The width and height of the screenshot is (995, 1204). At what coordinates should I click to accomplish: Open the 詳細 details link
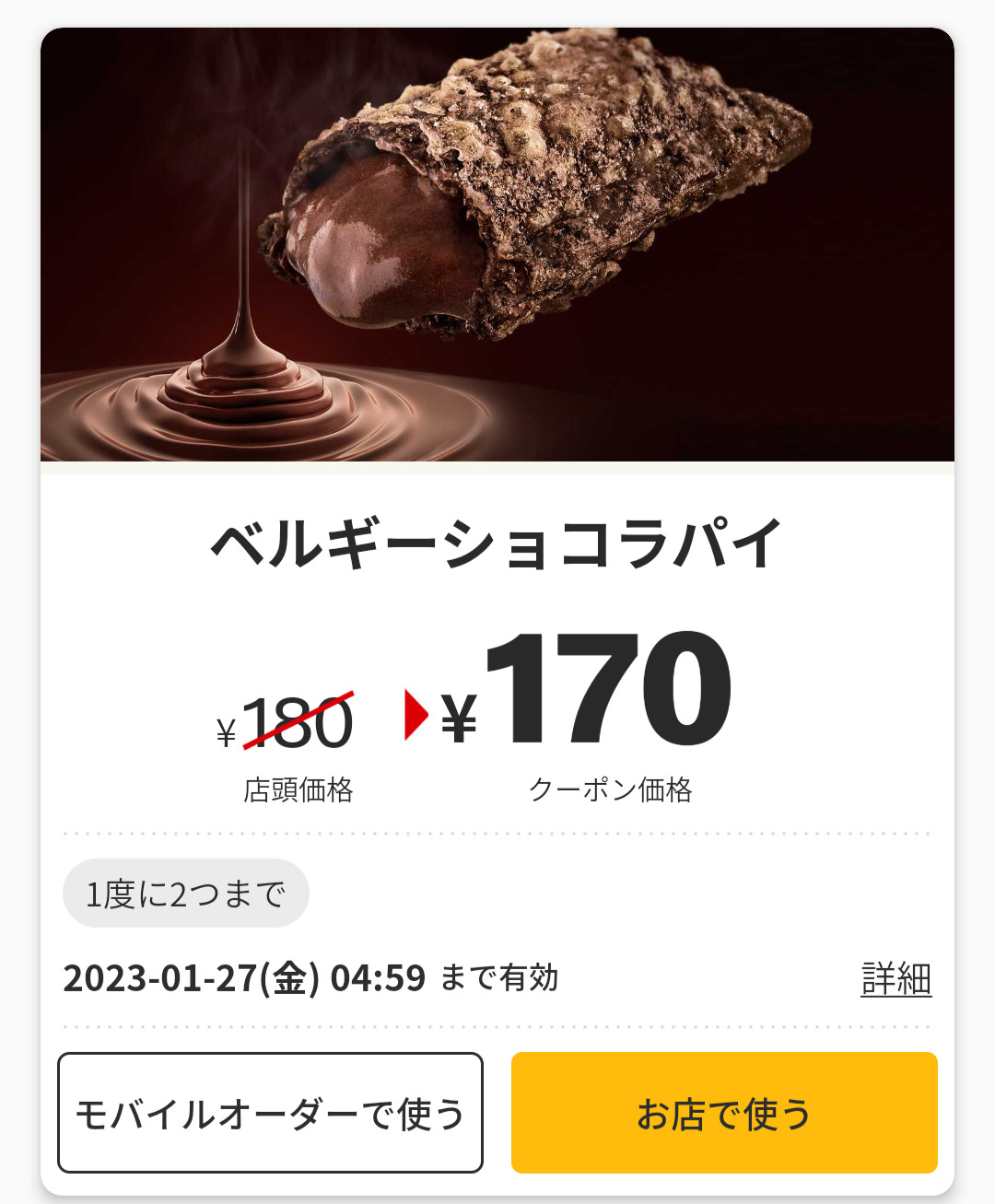(895, 978)
